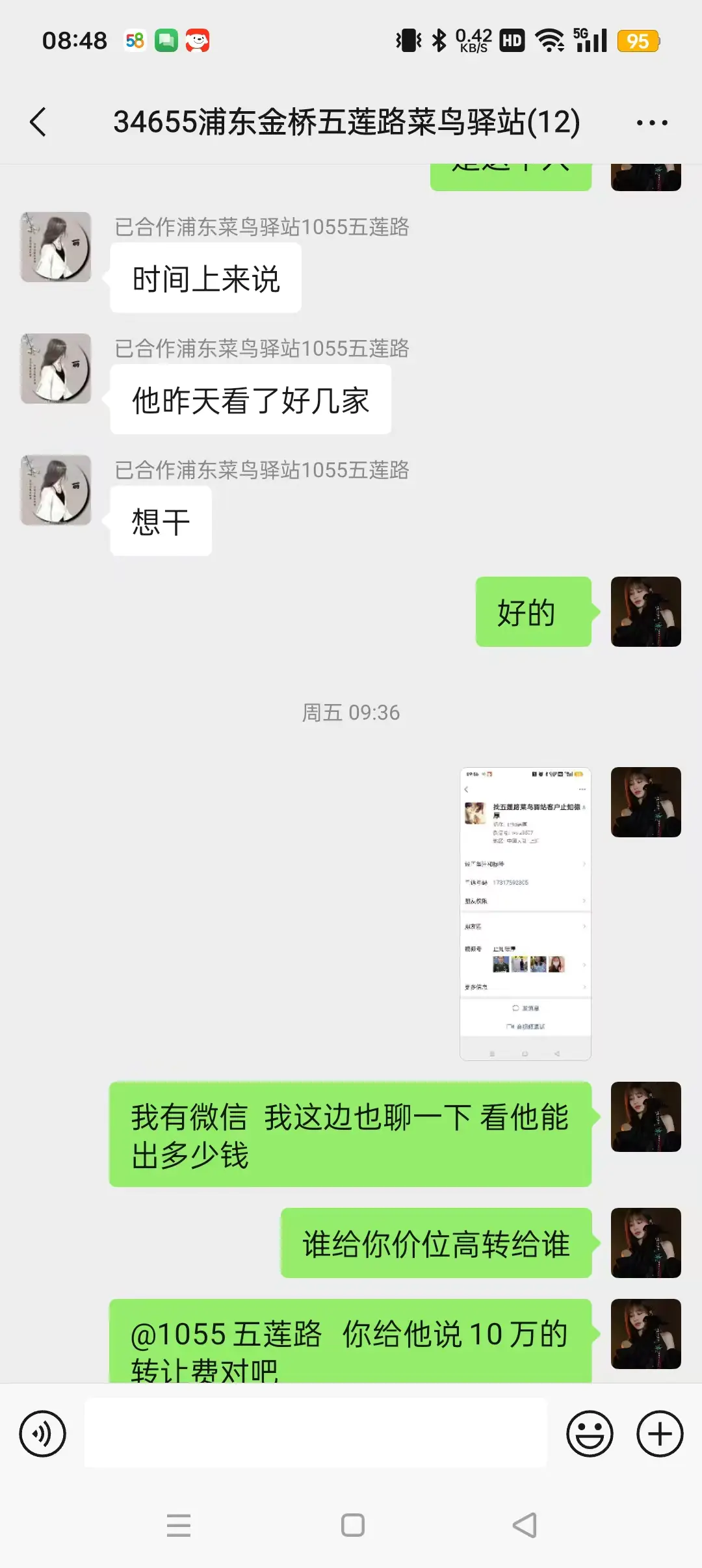Image resolution: width=702 pixels, height=1568 pixels.
Task: Open the shared profile screenshot image
Action: point(525,913)
